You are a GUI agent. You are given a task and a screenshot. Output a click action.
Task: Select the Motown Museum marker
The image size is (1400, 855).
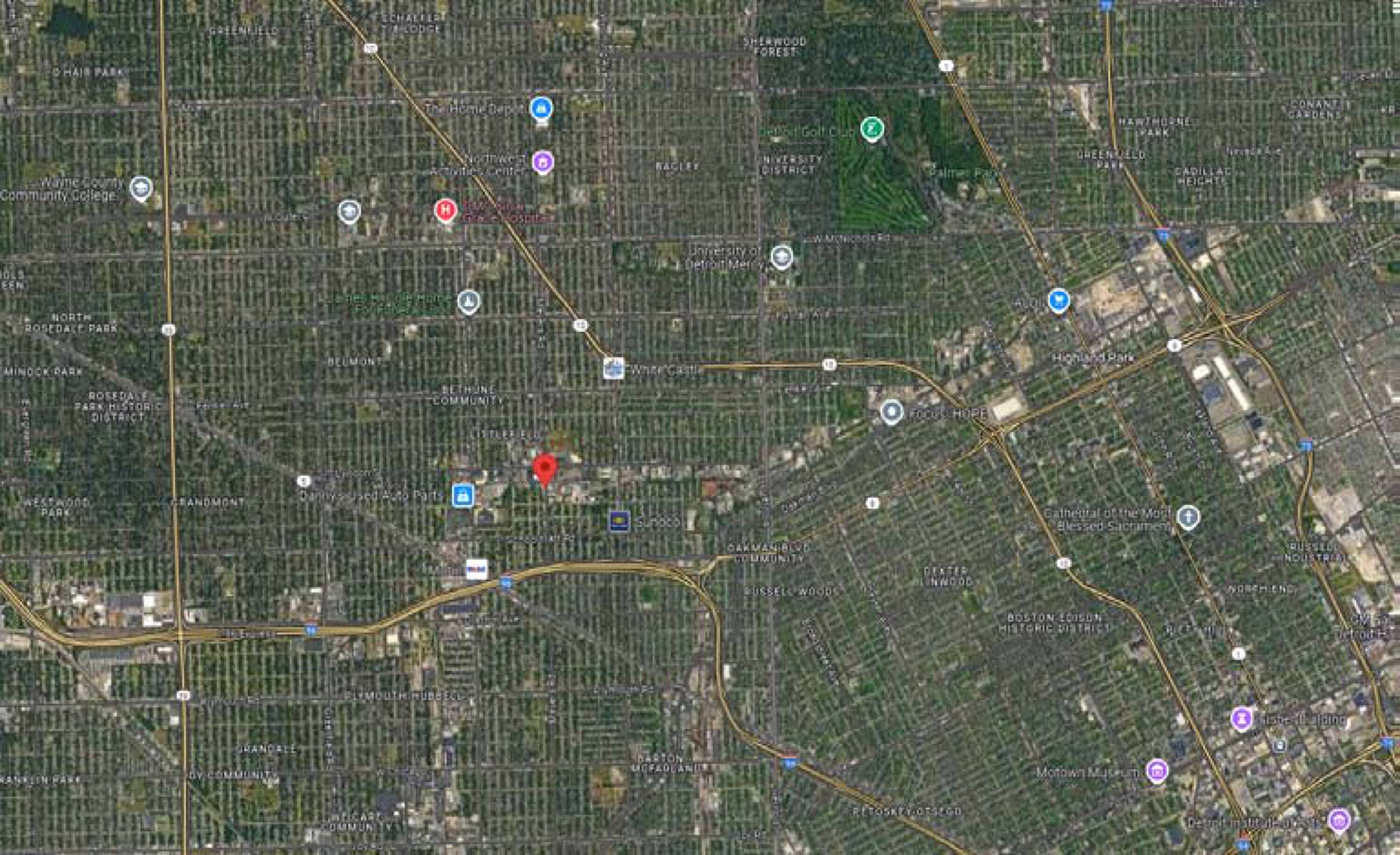click(x=1157, y=771)
